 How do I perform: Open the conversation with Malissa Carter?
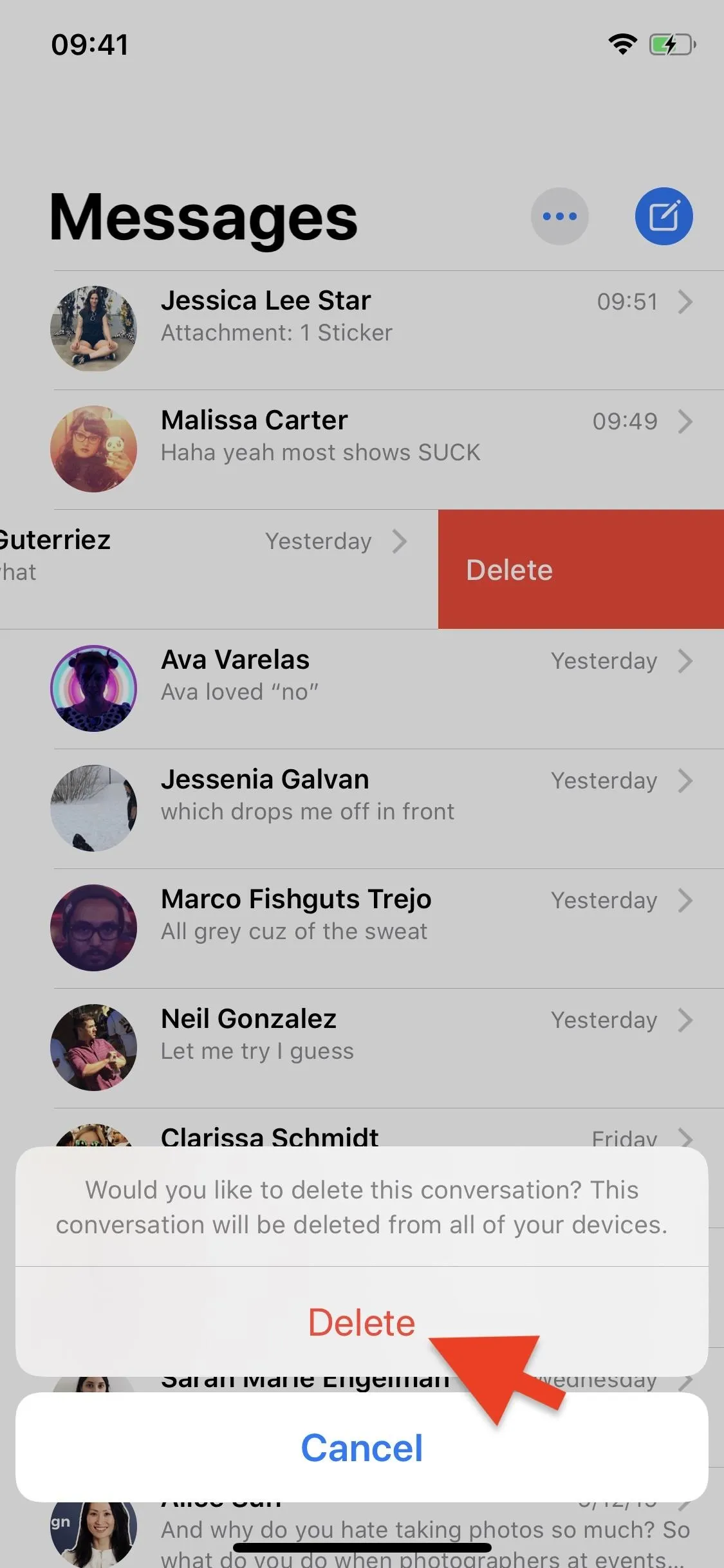362,450
